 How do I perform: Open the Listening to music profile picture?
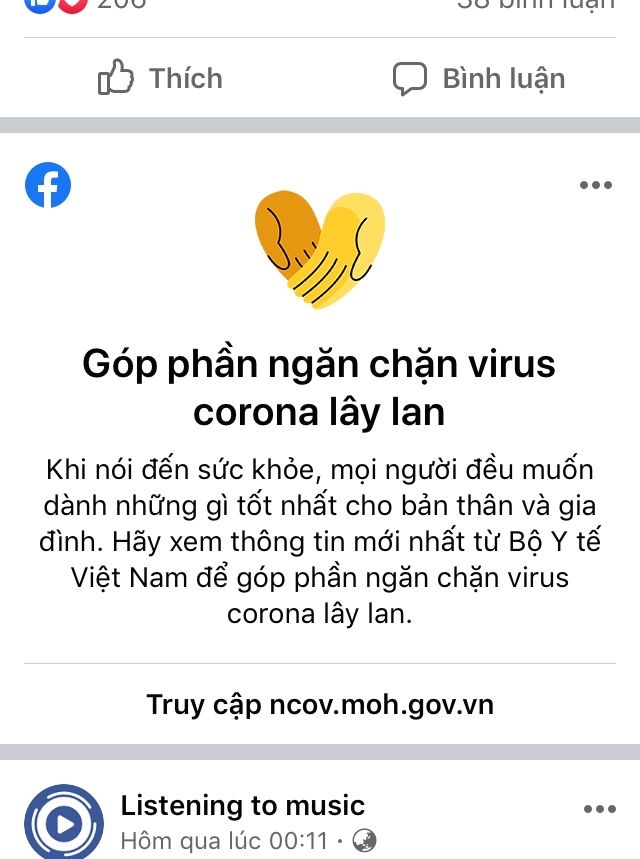tap(64, 823)
